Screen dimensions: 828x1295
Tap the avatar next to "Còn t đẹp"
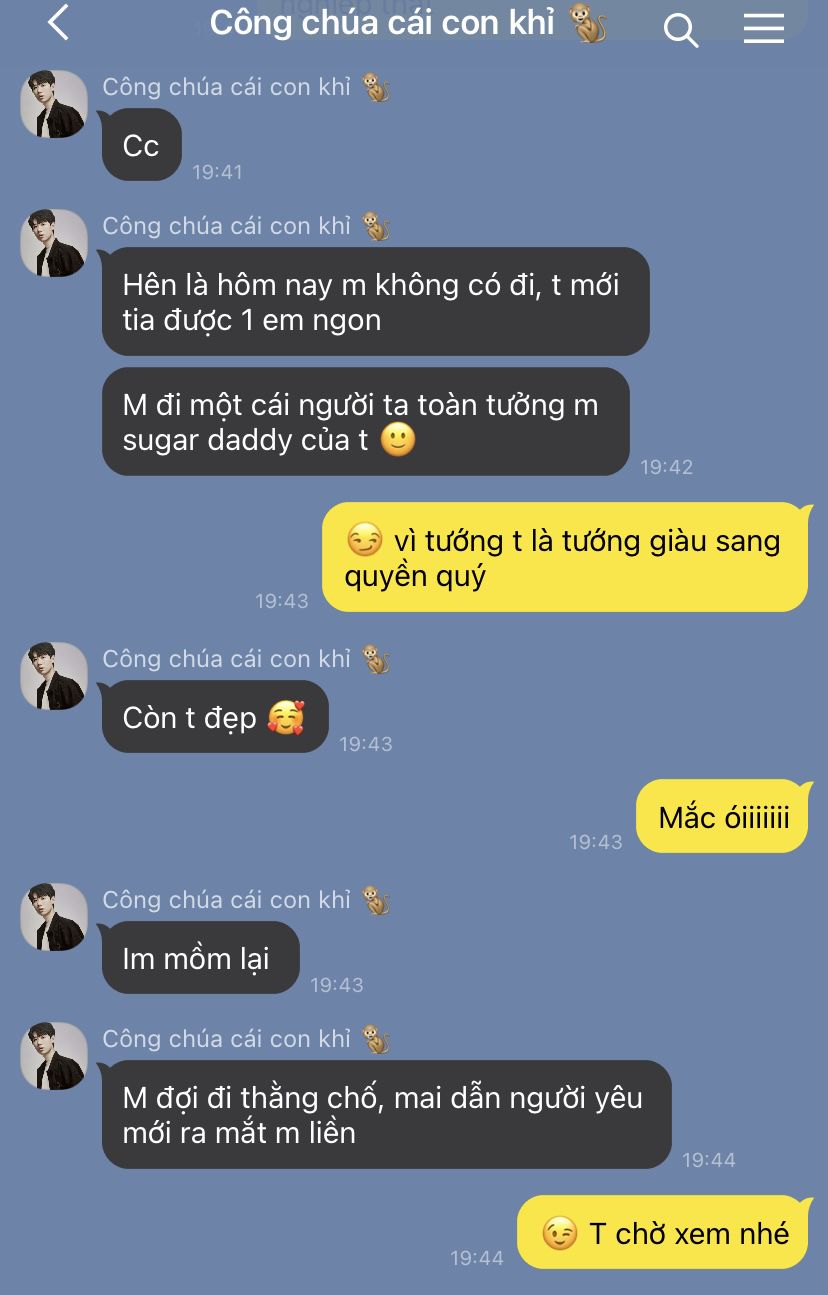[54, 676]
